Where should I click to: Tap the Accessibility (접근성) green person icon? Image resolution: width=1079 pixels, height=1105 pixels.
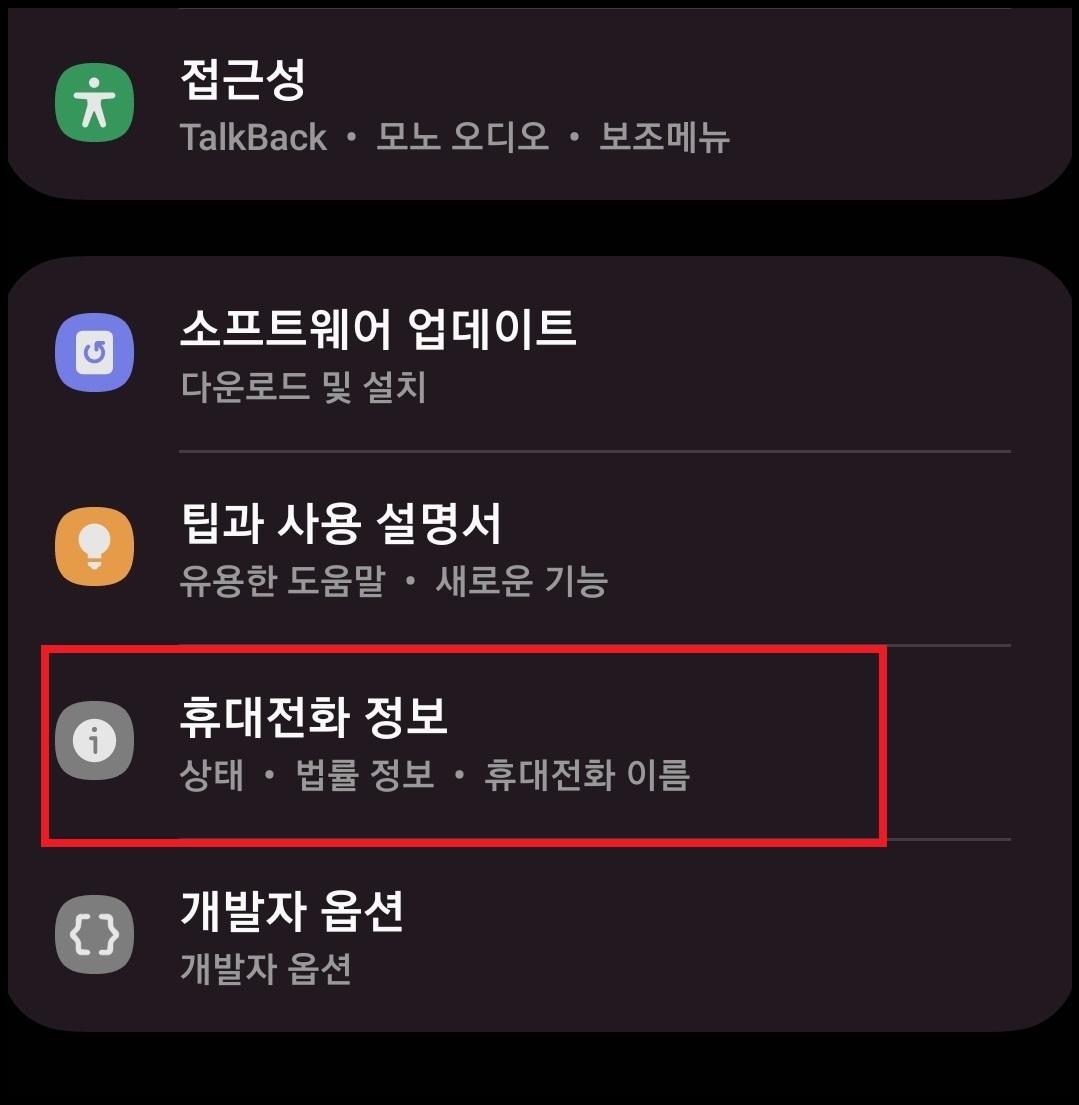[x=93, y=103]
